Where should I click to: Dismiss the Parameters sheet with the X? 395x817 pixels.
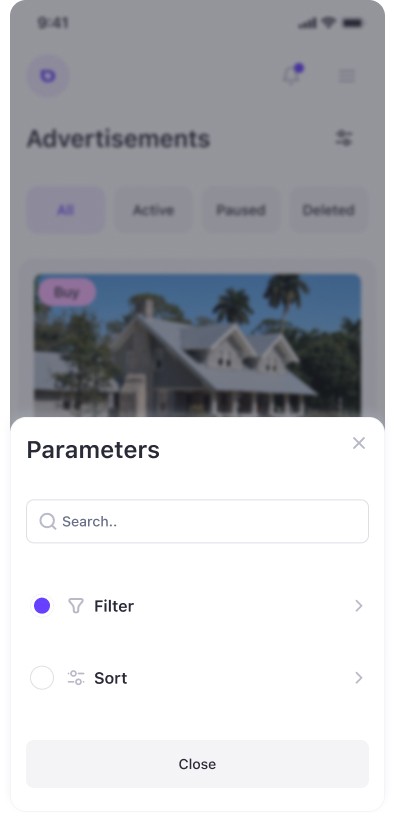click(x=359, y=443)
